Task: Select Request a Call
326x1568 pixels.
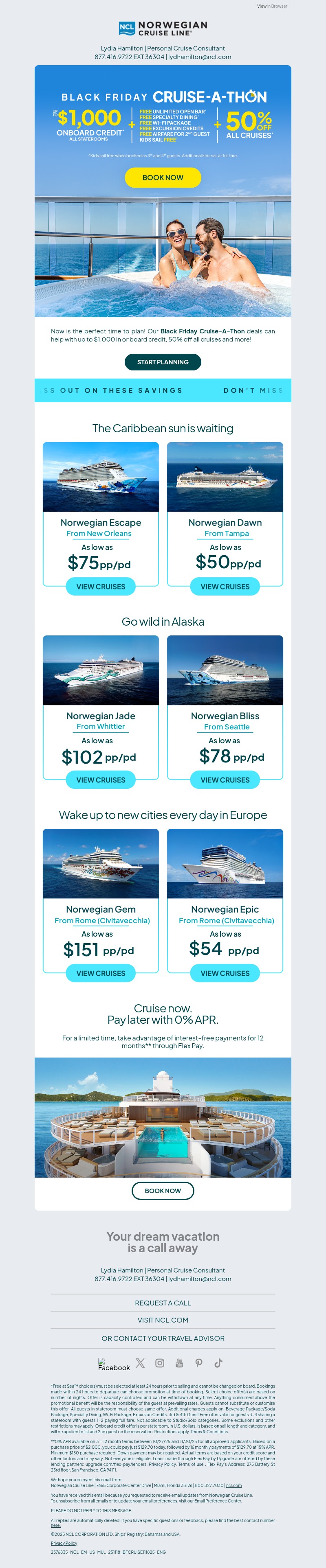Action: [x=163, y=1303]
